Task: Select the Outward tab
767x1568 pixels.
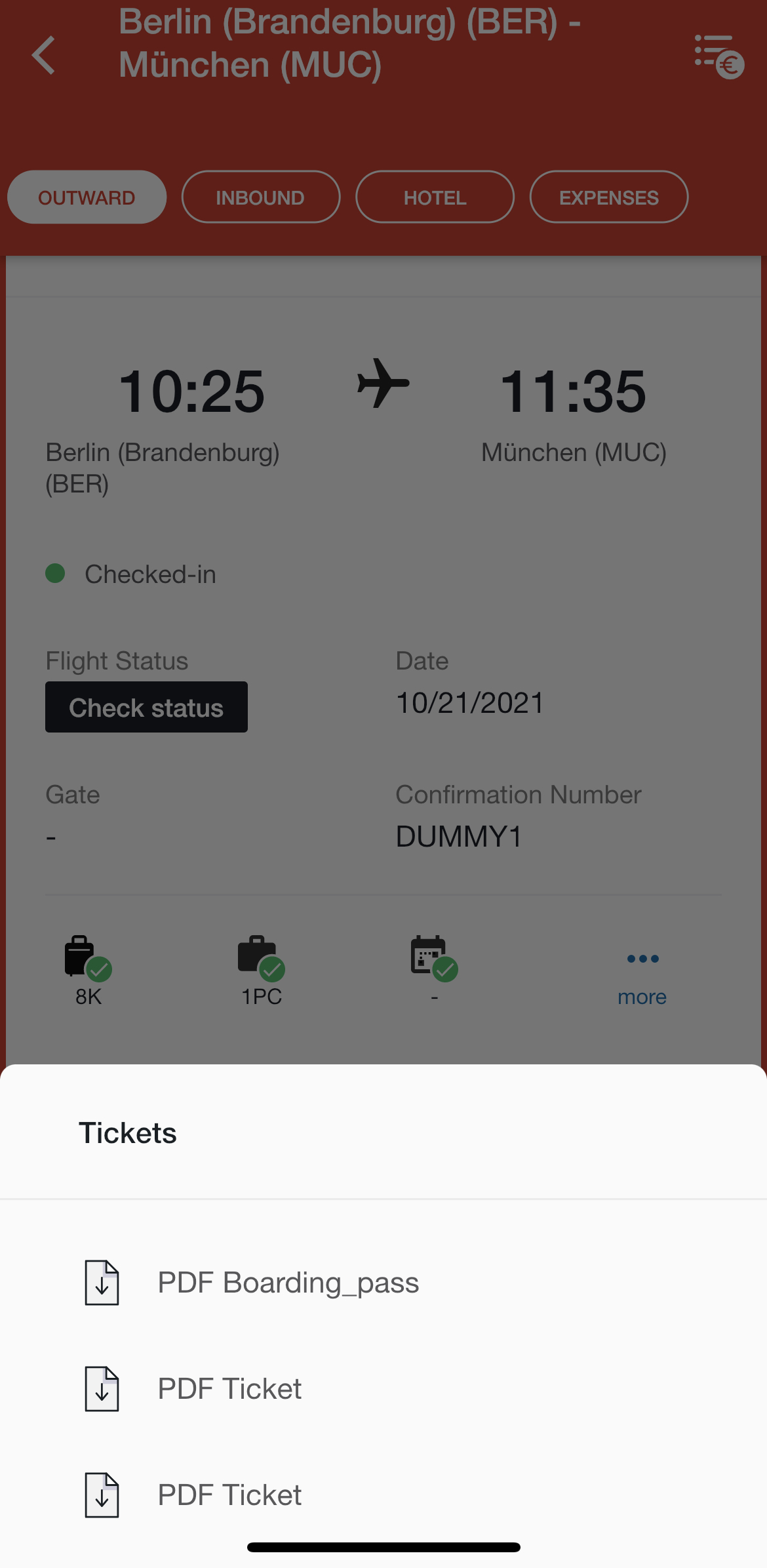Action: click(87, 197)
